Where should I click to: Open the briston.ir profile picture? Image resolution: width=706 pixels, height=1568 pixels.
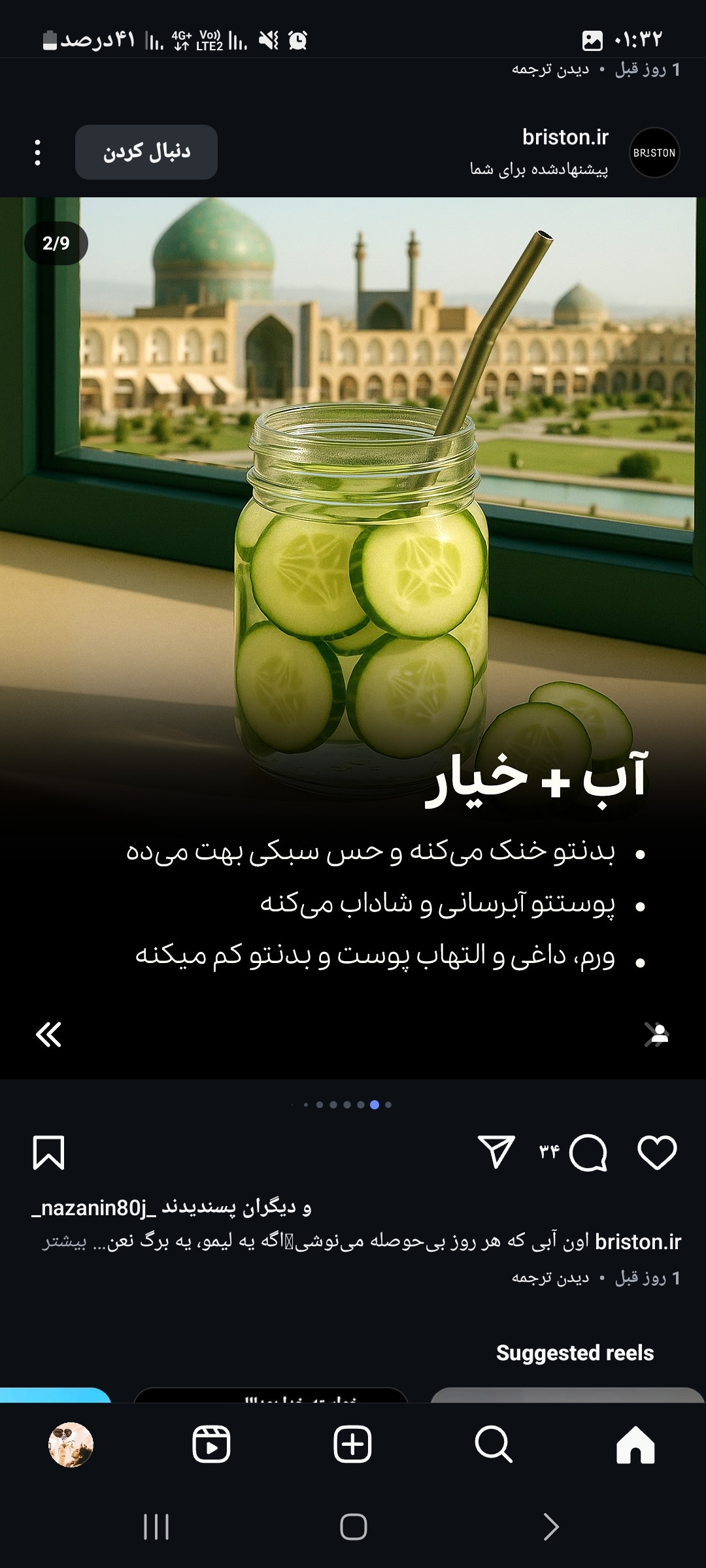click(x=654, y=152)
